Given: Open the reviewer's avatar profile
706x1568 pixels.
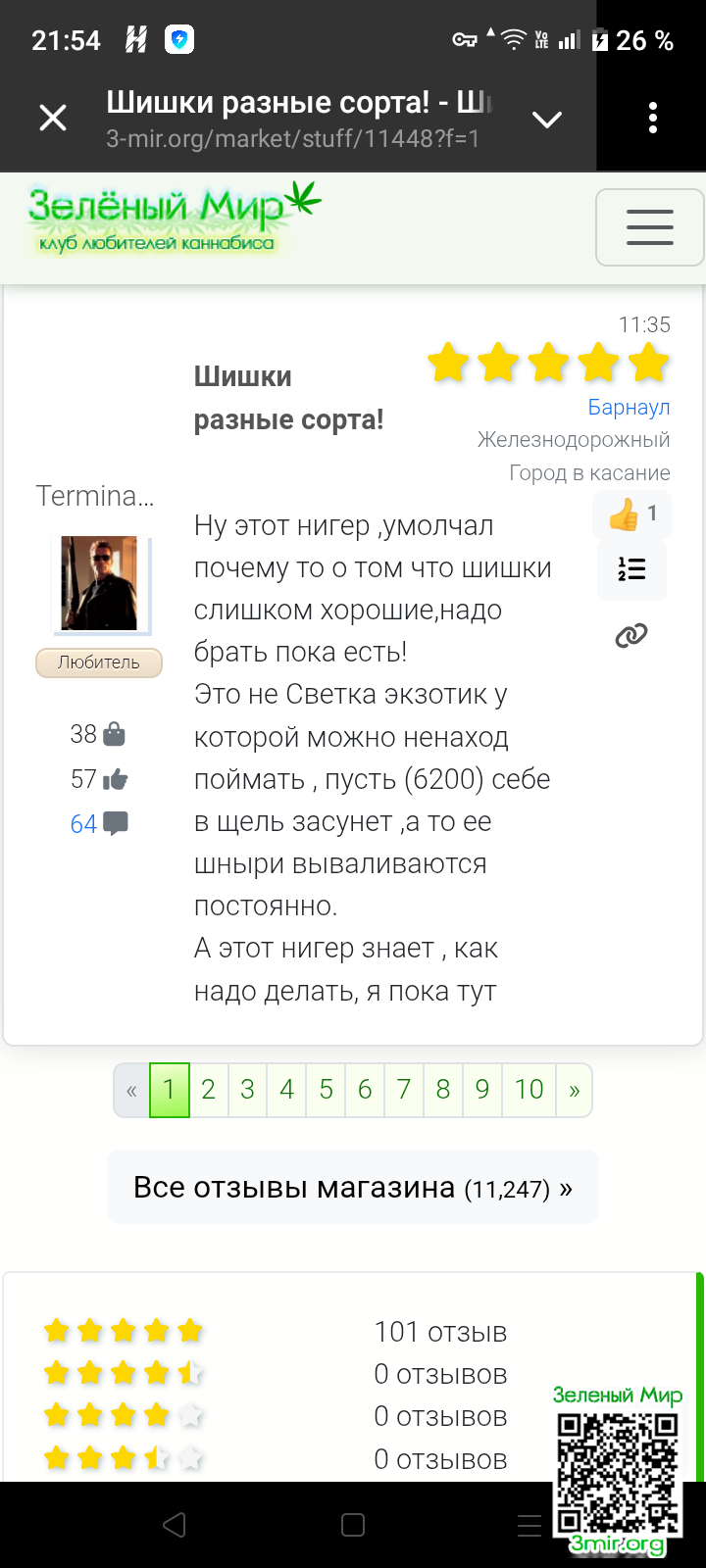Looking at the screenshot, I should [x=99, y=583].
